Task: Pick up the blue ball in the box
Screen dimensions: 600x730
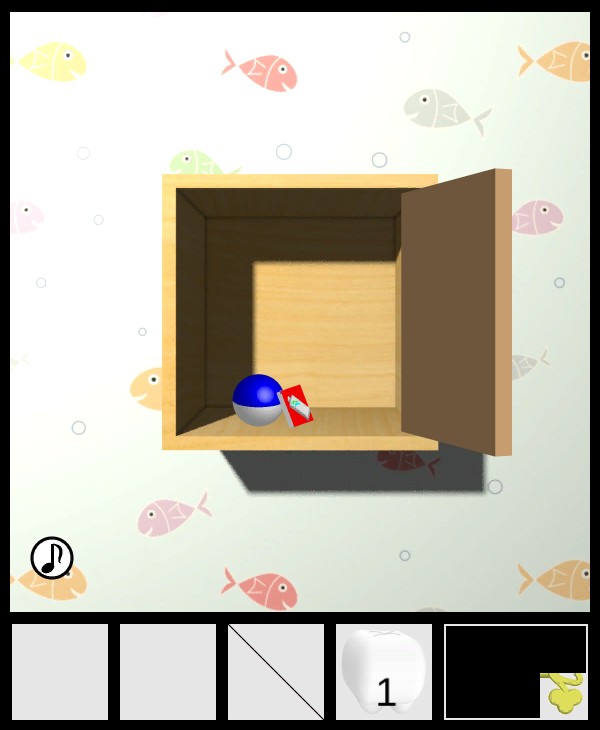Action: 258,399
